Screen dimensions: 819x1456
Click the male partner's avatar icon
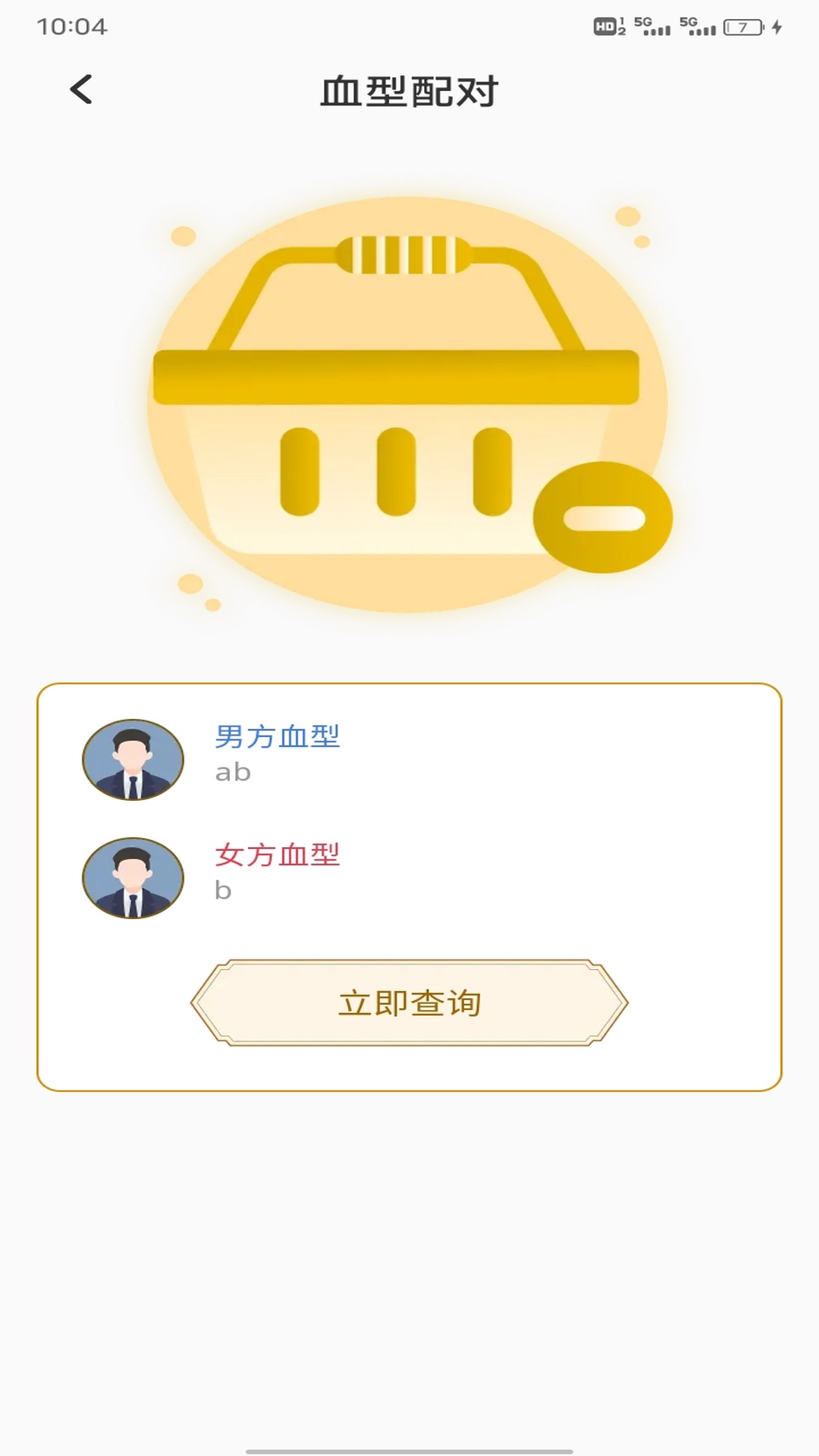[x=133, y=760]
